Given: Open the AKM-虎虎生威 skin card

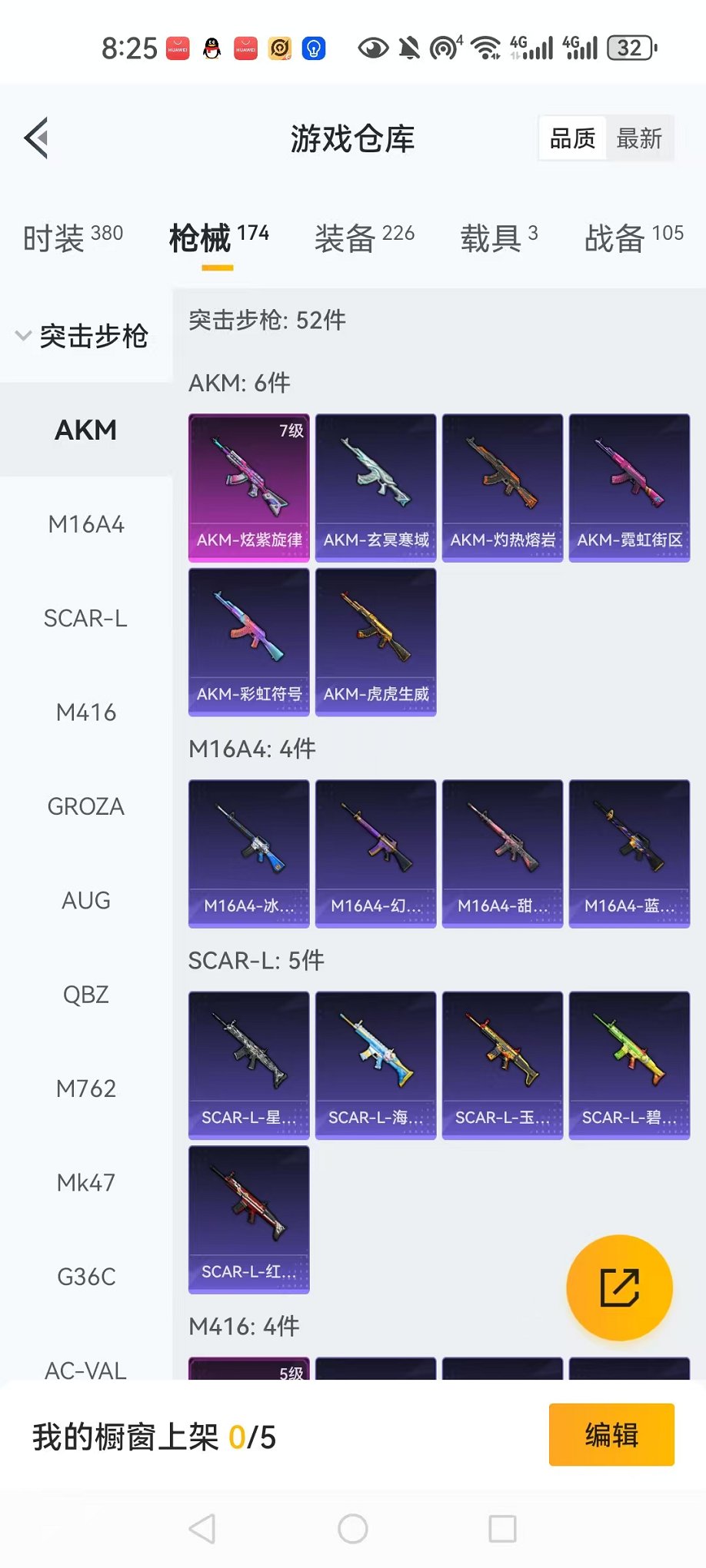Looking at the screenshot, I should click(x=376, y=643).
